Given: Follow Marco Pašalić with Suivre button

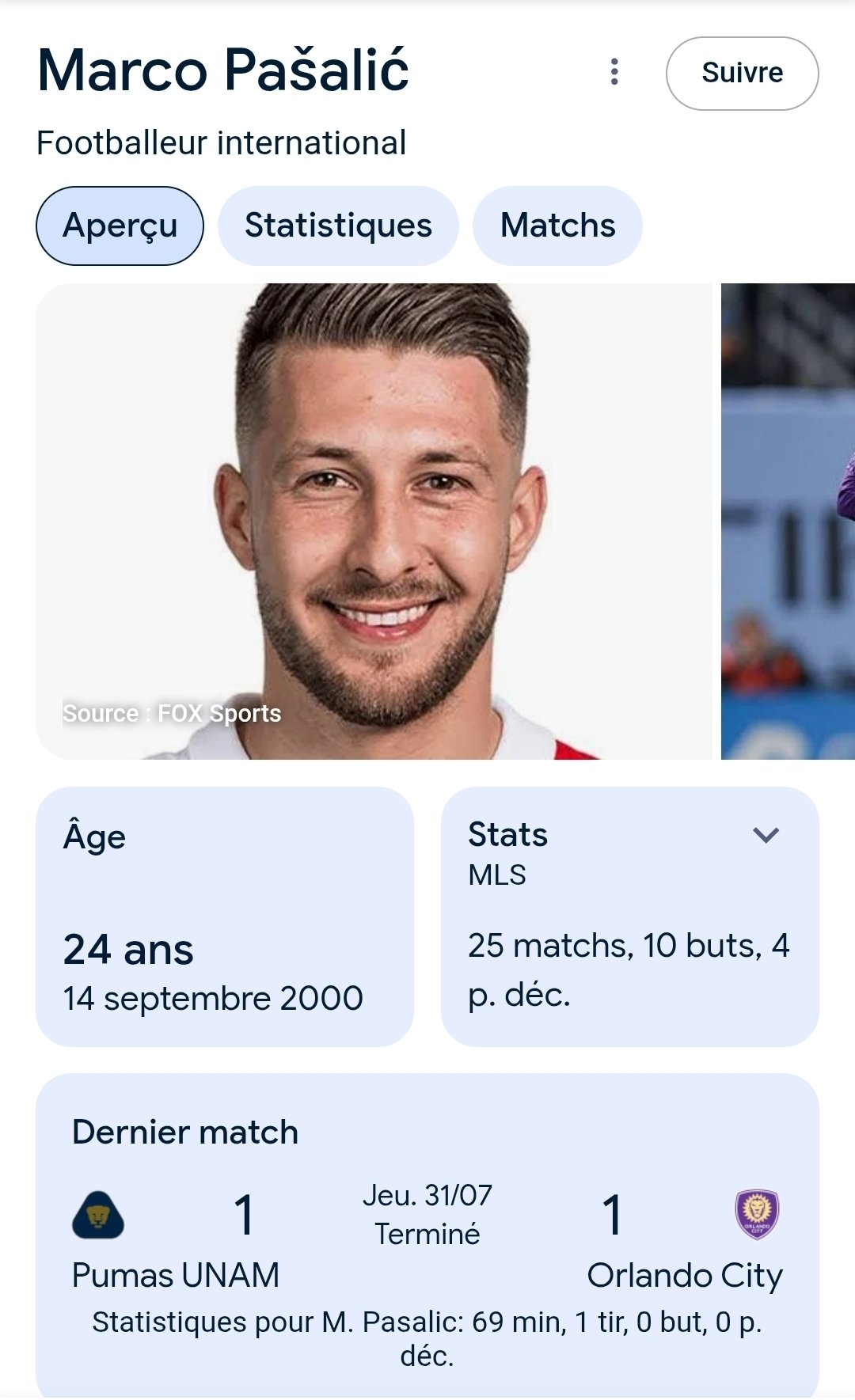Looking at the screenshot, I should pos(742,73).
